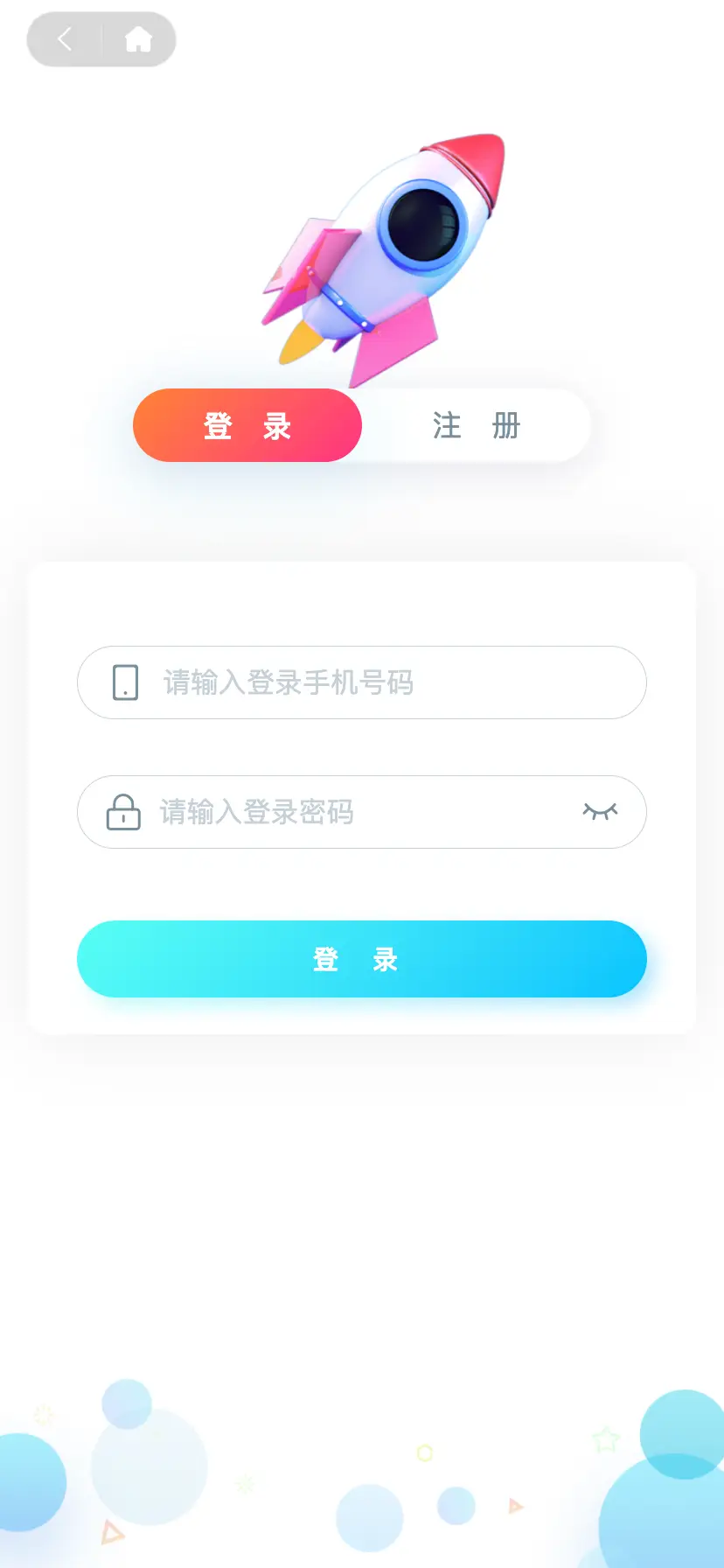Submit with the blue 登录 button
Image resolution: width=724 pixels, height=1568 pixels.
click(x=361, y=959)
